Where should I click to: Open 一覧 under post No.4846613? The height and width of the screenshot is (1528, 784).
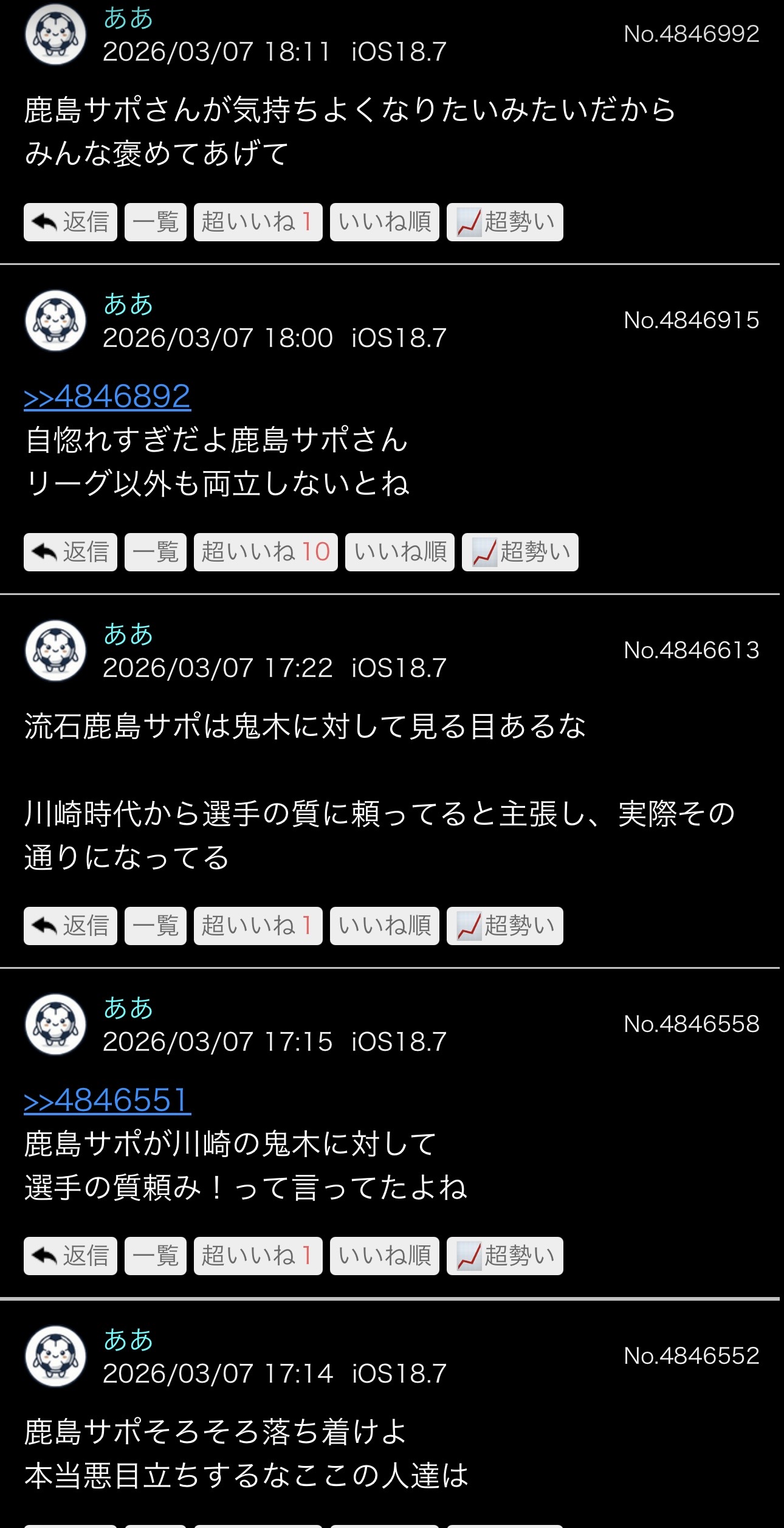tap(156, 926)
